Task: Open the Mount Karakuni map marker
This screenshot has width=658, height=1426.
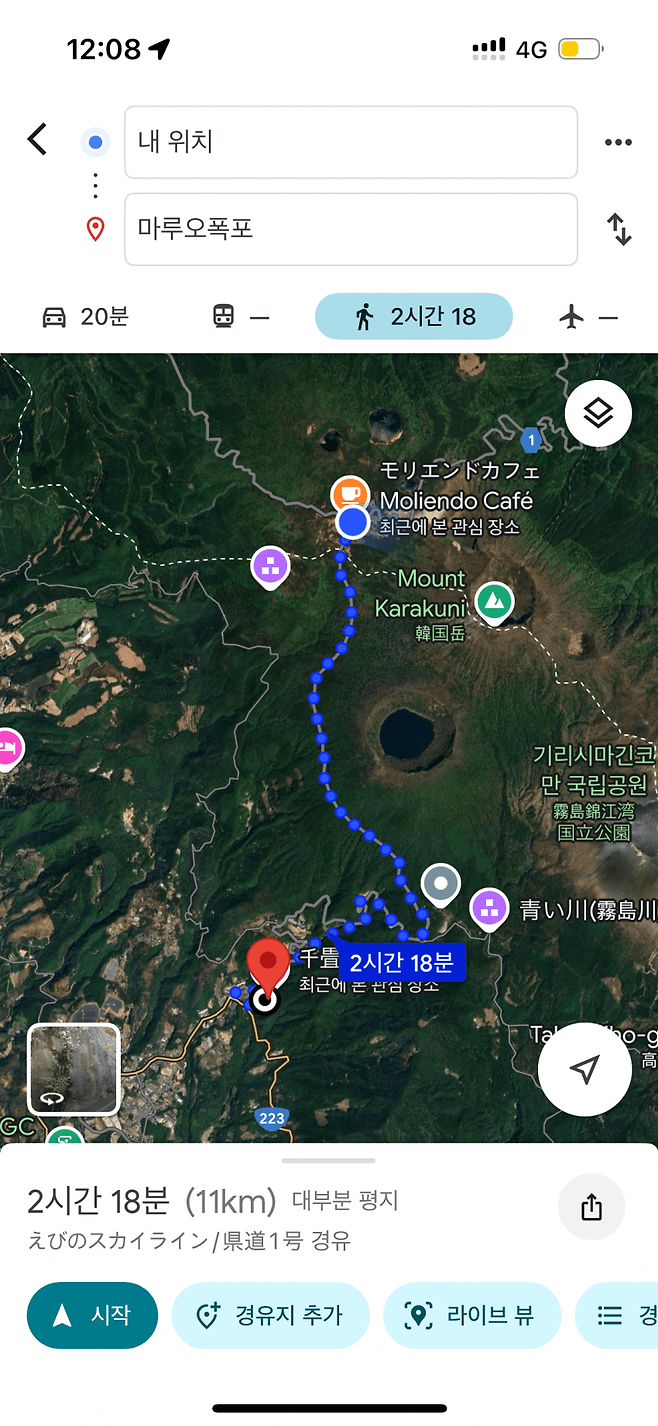Action: coord(493,601)
